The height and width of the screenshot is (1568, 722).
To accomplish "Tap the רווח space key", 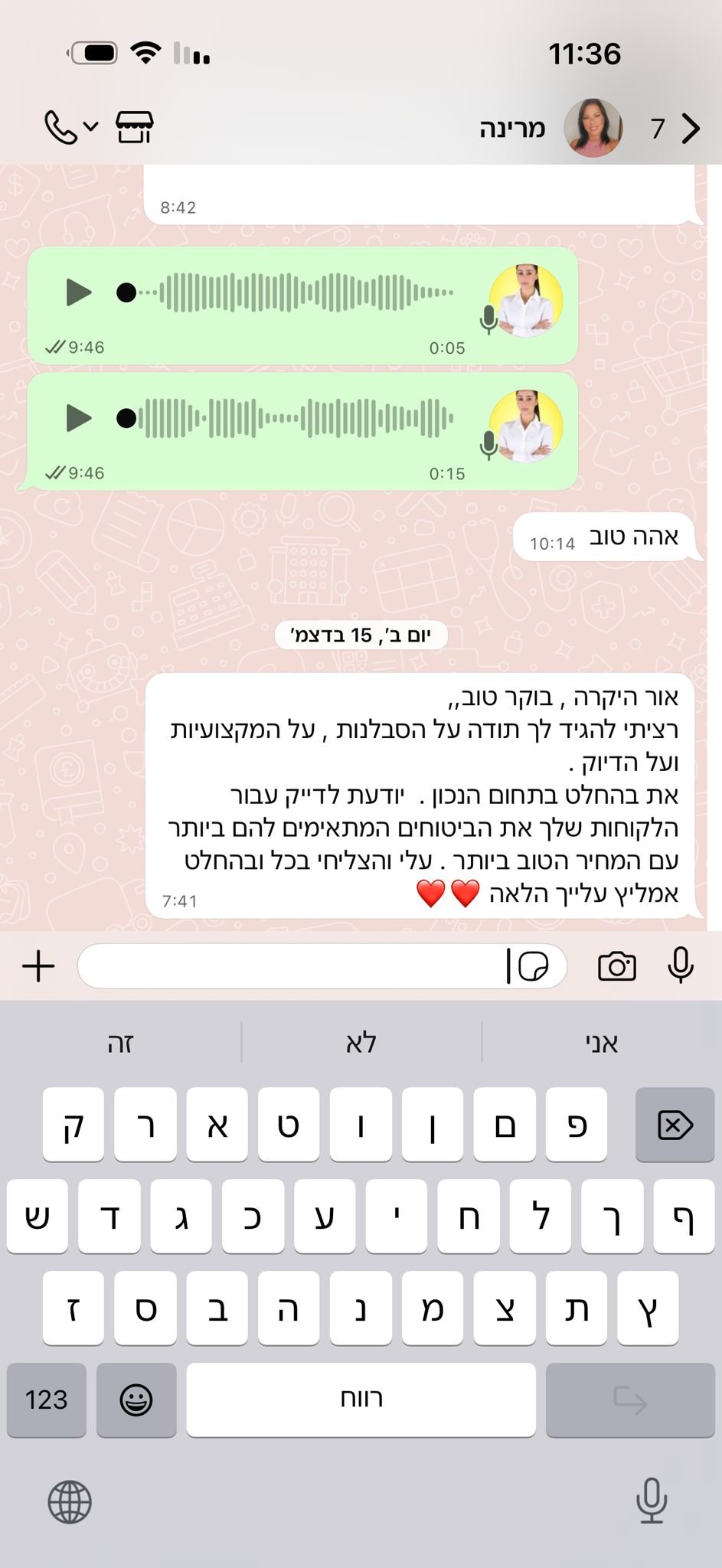I will click(x=361, y=1400).
